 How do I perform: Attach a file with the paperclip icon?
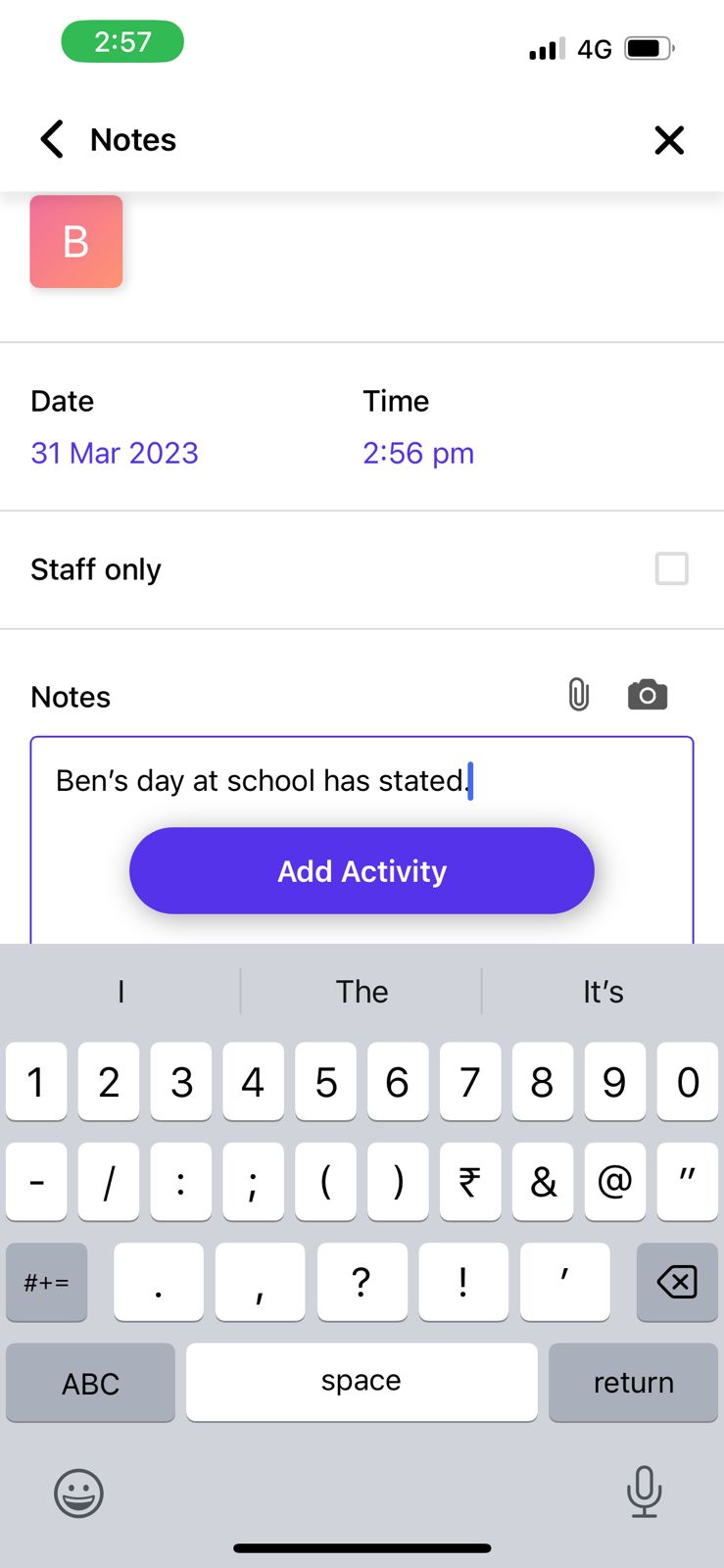579,695
